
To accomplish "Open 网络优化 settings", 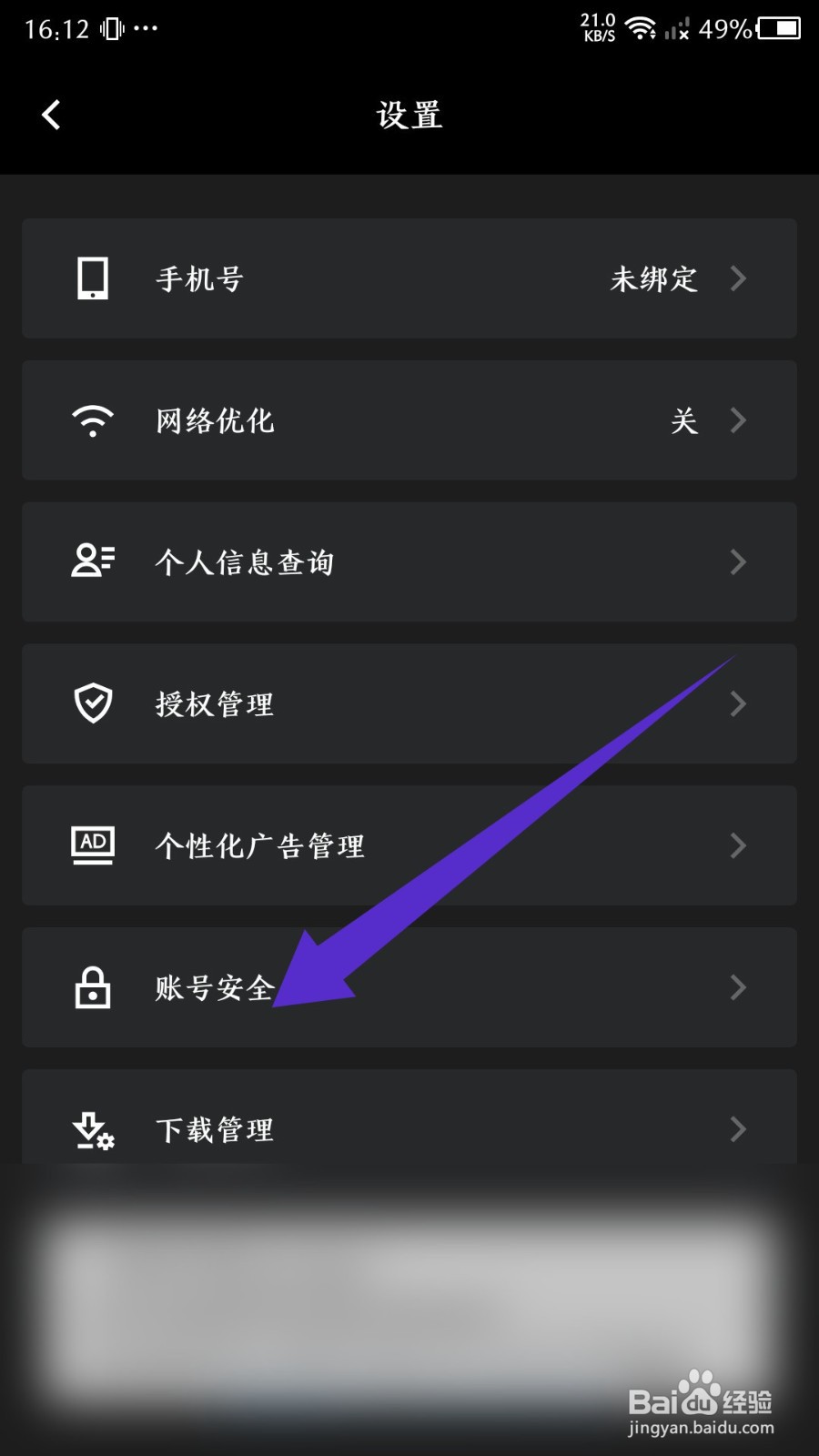I will click(x=409, y=420).
